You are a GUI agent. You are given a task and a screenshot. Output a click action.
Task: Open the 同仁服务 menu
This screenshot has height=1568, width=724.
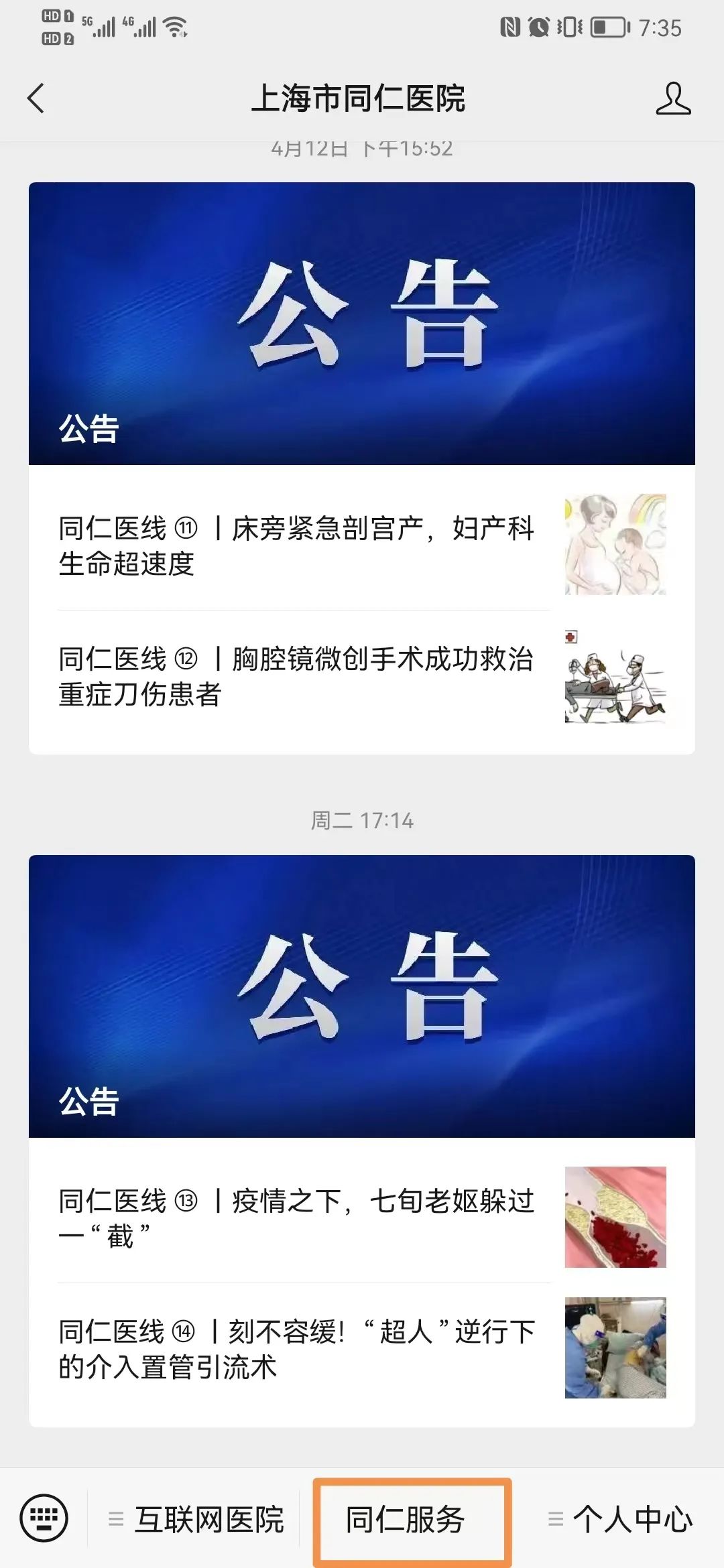(x=406, y=1519)
